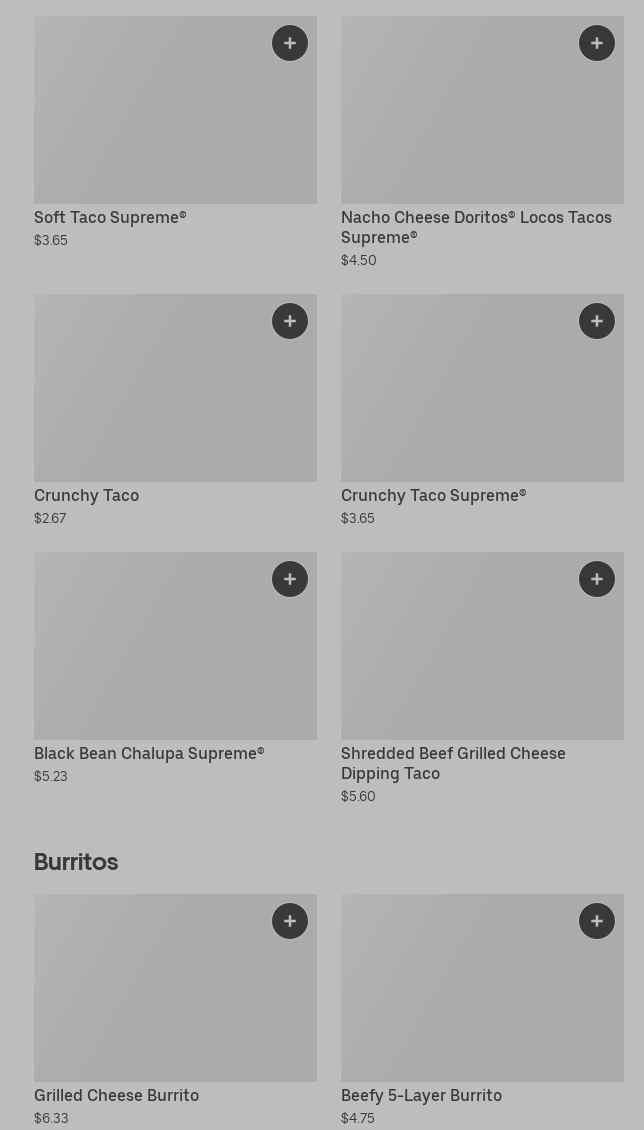Image resolution: width=644 pixels, height=1130 pixels.
Task: Open the Crunchy Taco card
Action: coord(150,400)
